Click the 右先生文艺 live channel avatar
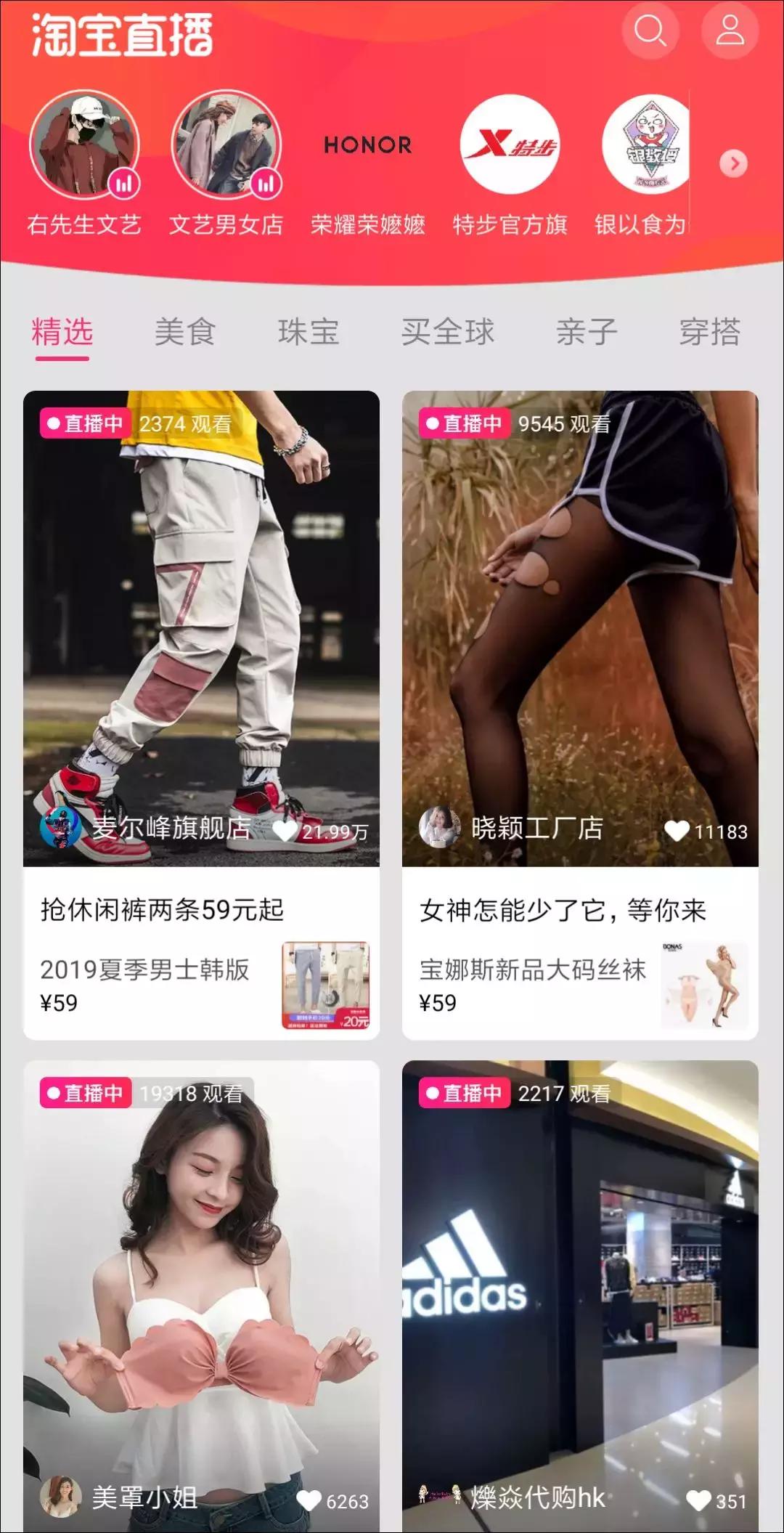 click(x=82, y=145)
